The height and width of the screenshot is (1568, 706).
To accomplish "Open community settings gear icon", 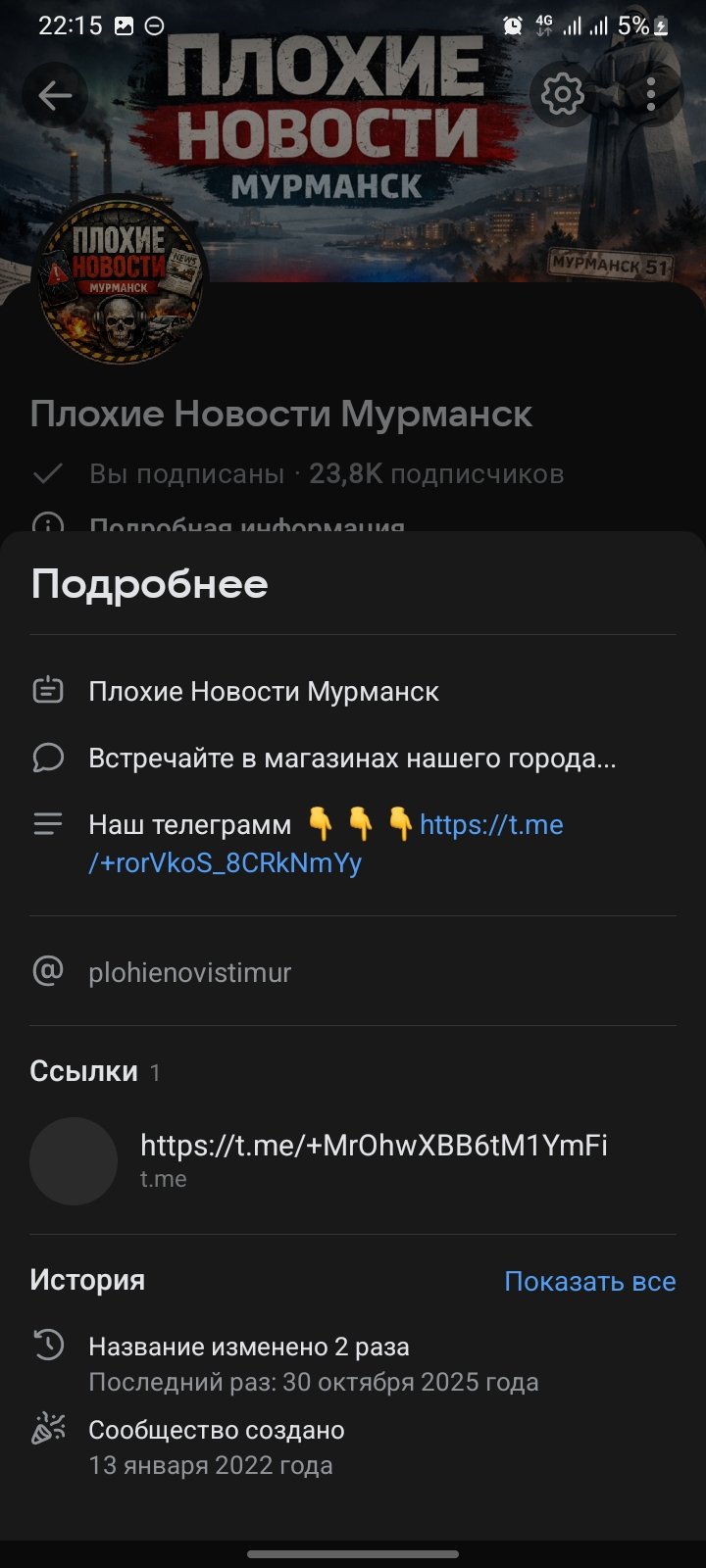I will point(563,95).
